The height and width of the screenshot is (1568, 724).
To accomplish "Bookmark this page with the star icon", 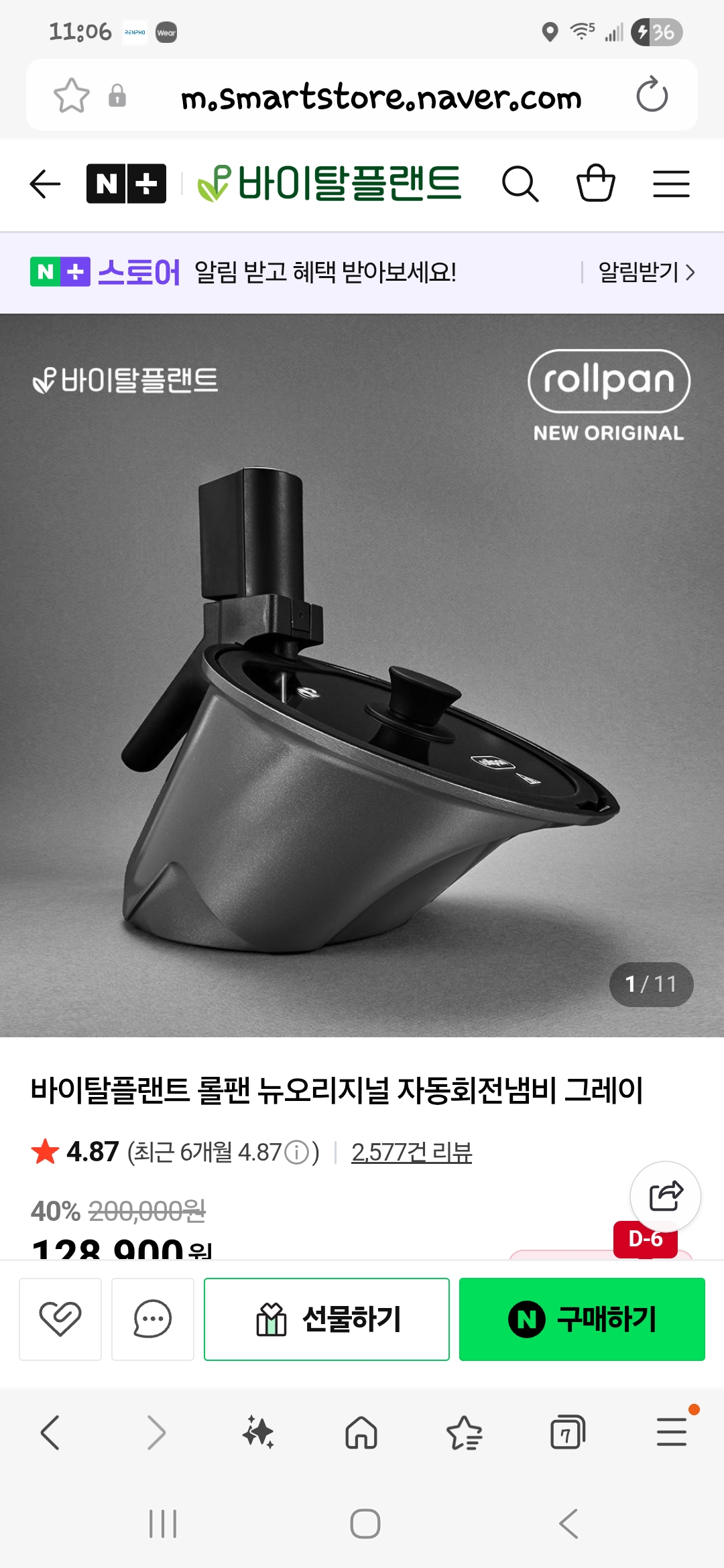I will click(x=71, y=95).
